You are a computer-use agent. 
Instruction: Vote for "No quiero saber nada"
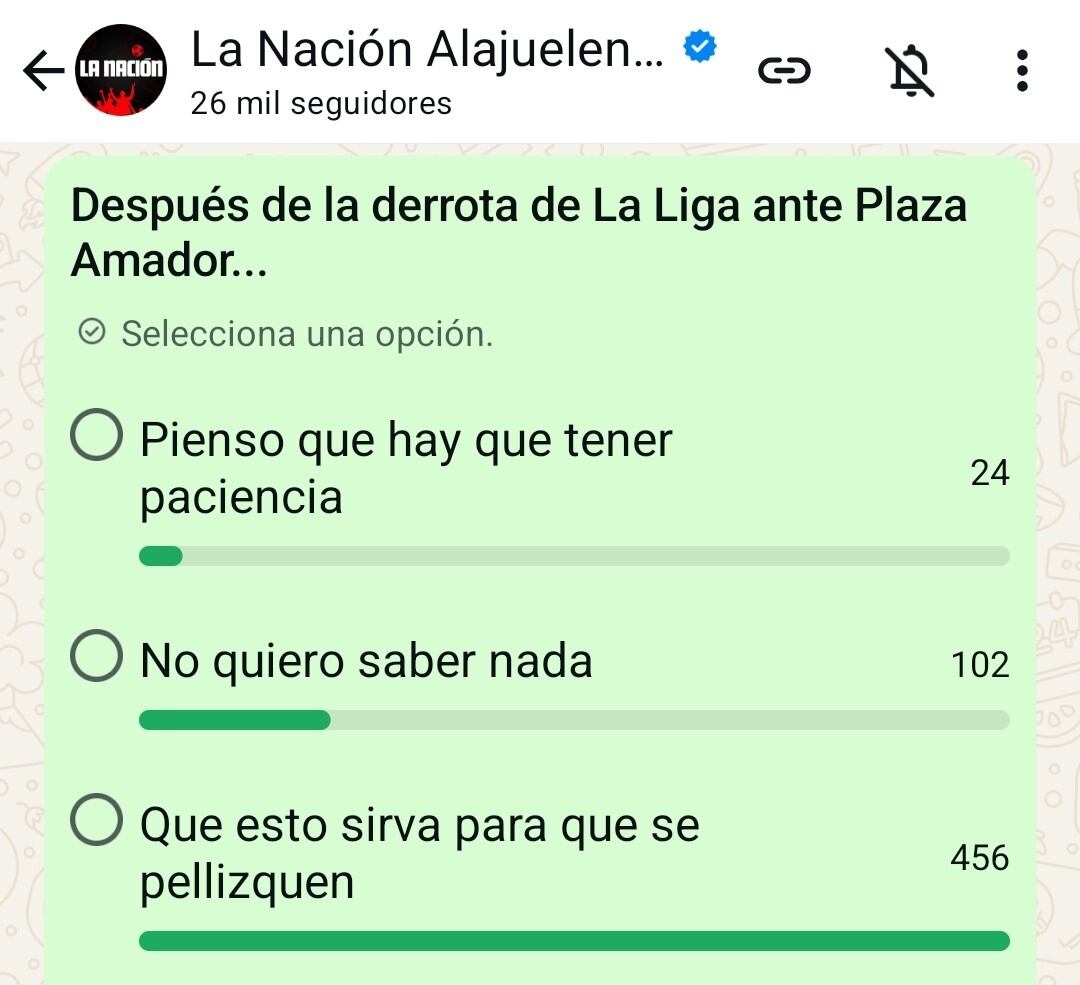(x=97, y=658)
